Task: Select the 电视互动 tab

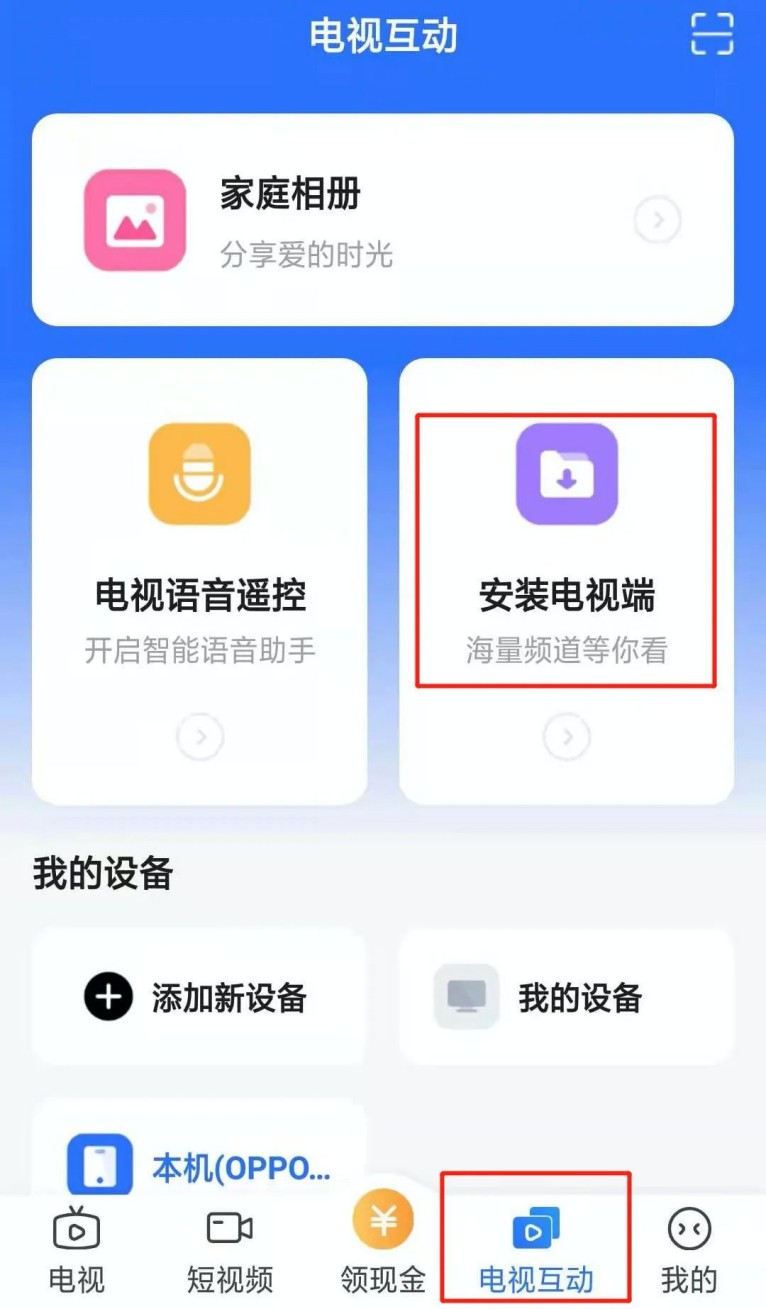Action: point(536,1250)
